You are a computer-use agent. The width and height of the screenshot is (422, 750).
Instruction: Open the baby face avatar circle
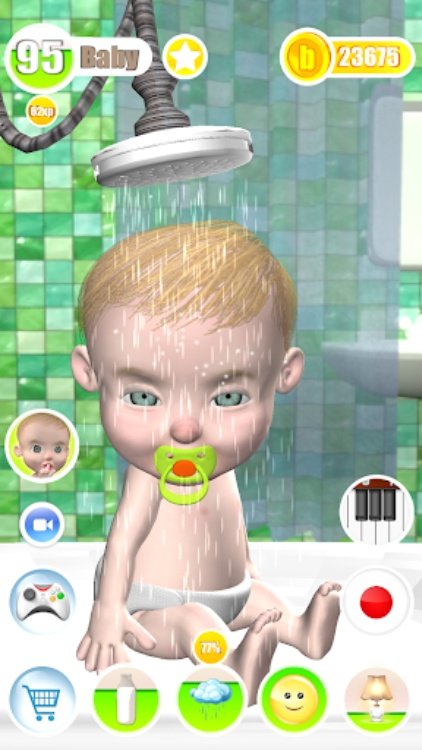(42, 446)
